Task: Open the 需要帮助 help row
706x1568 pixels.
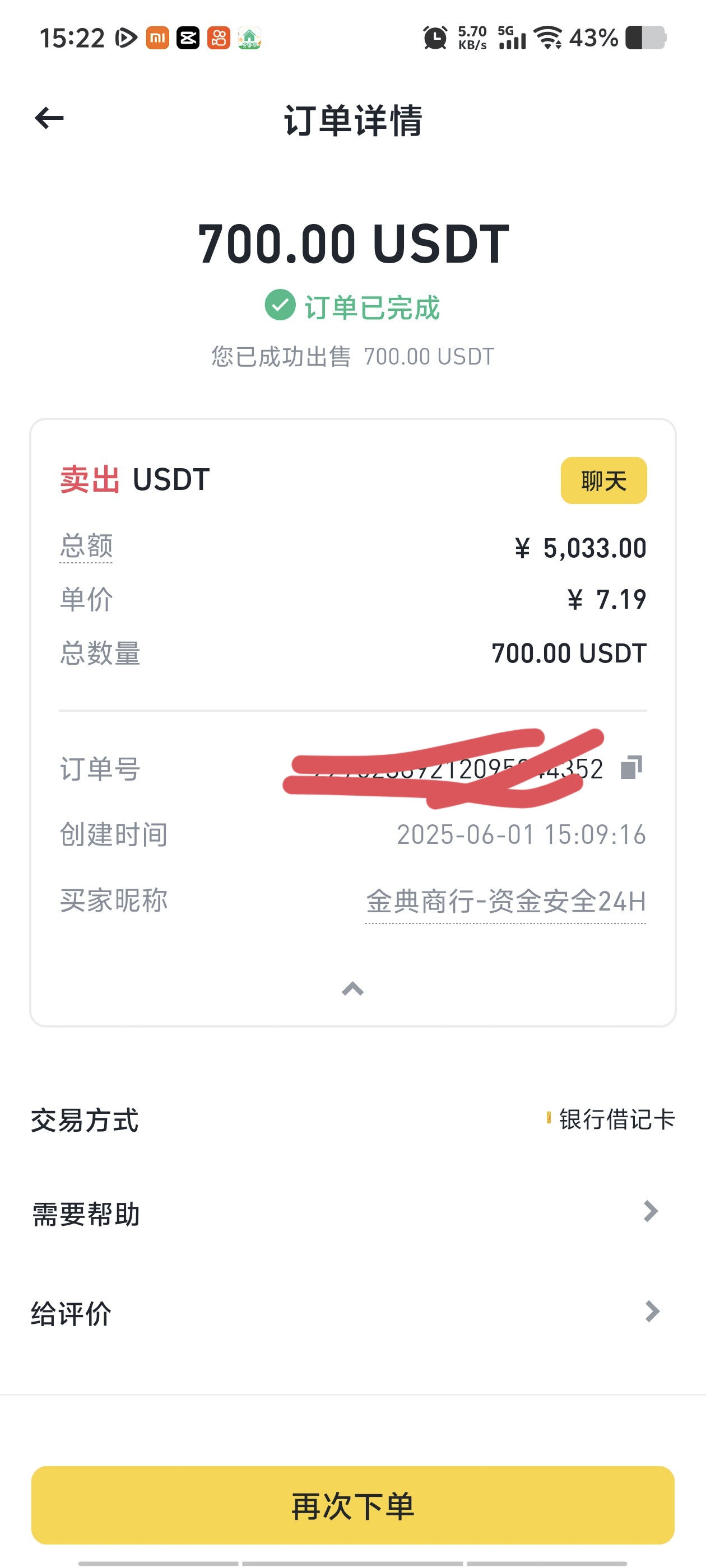Action: tap(352, 1212)
